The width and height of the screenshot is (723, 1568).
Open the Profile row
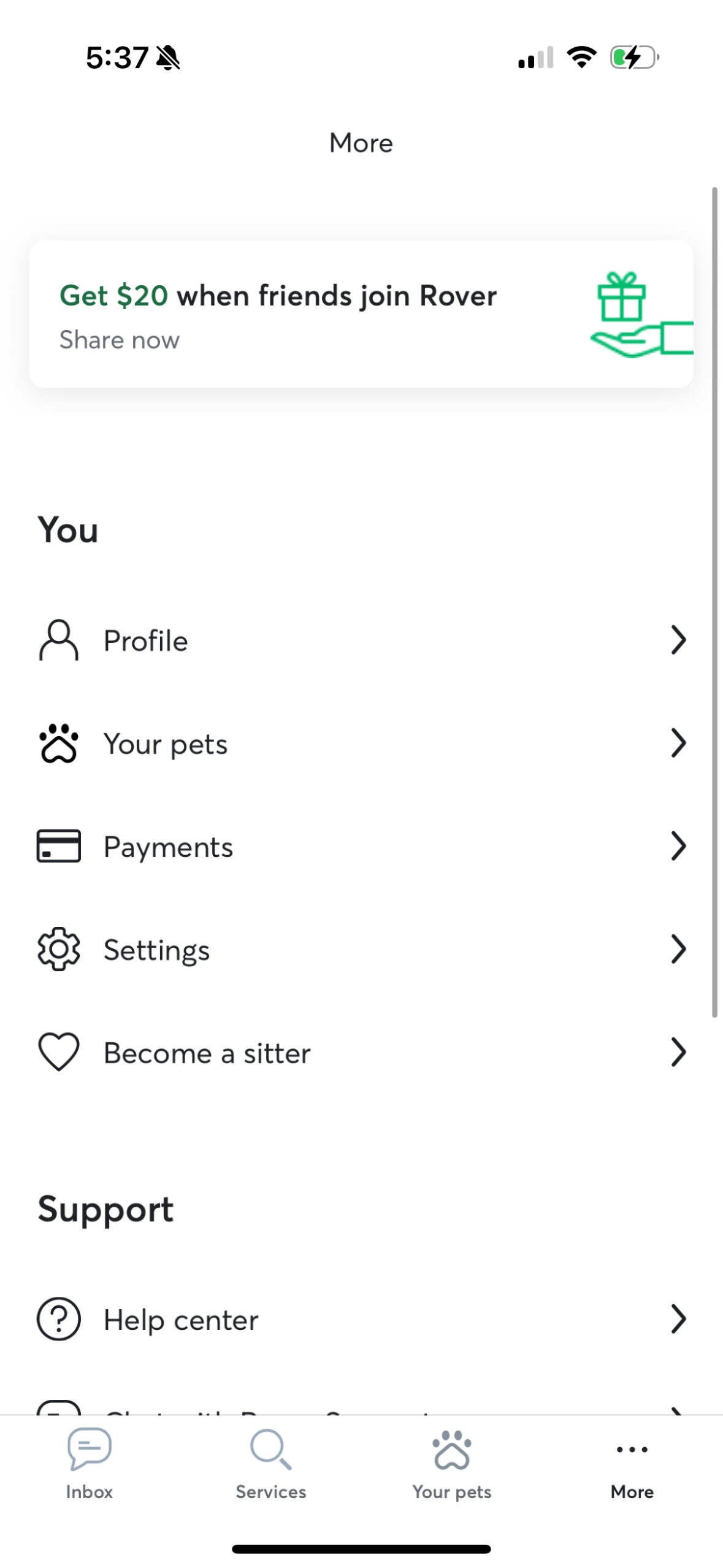361,641
